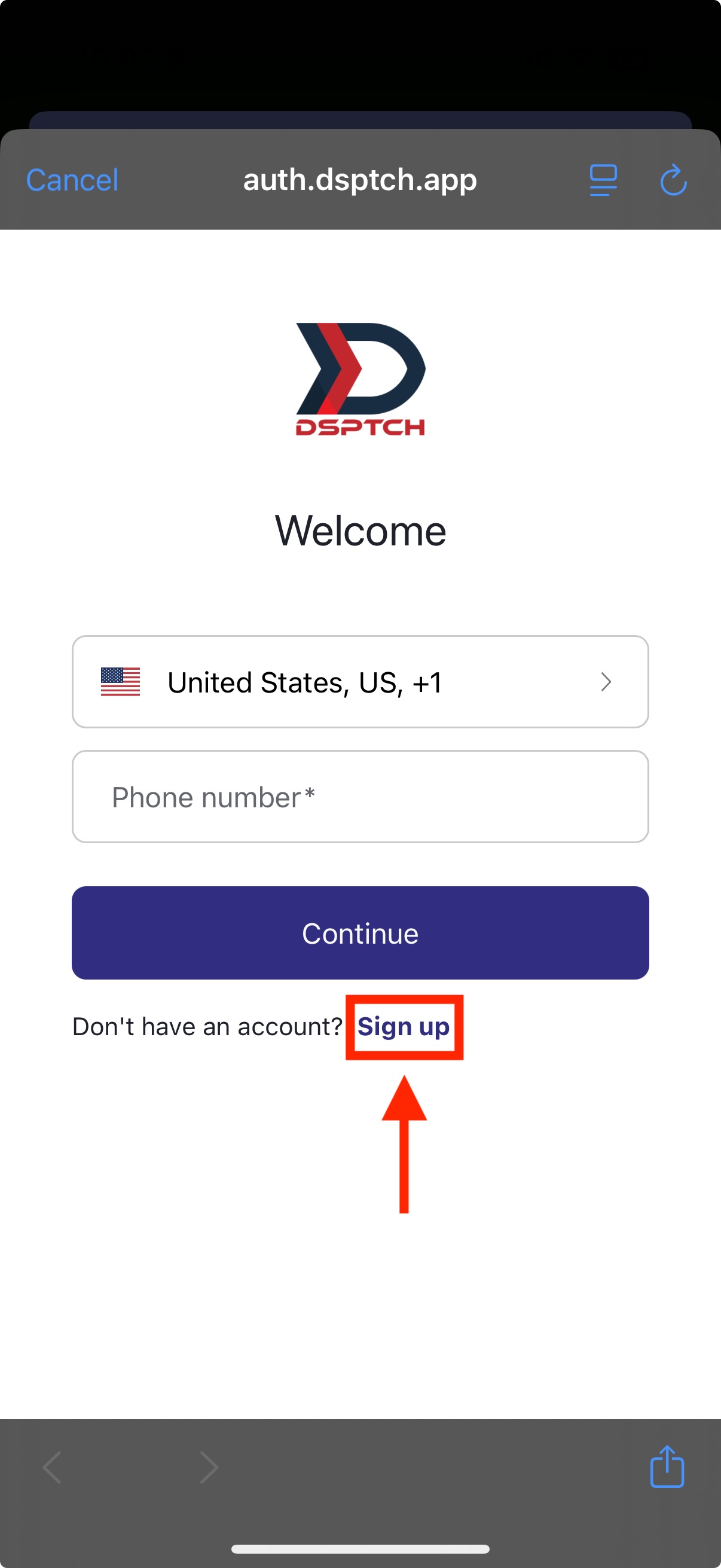Tap the Continue button
The height and width of the screenshot is (1568, 721).
point(360,933)
